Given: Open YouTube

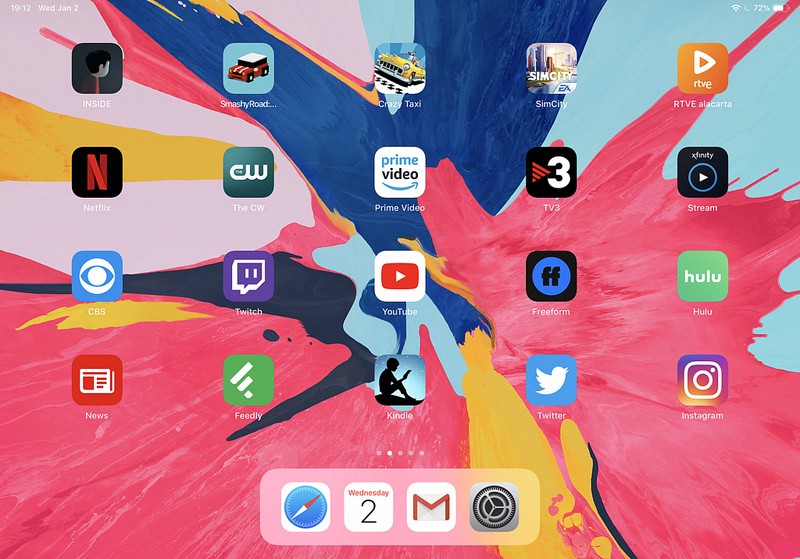Looking at the screenshot, I should [399, 276].
